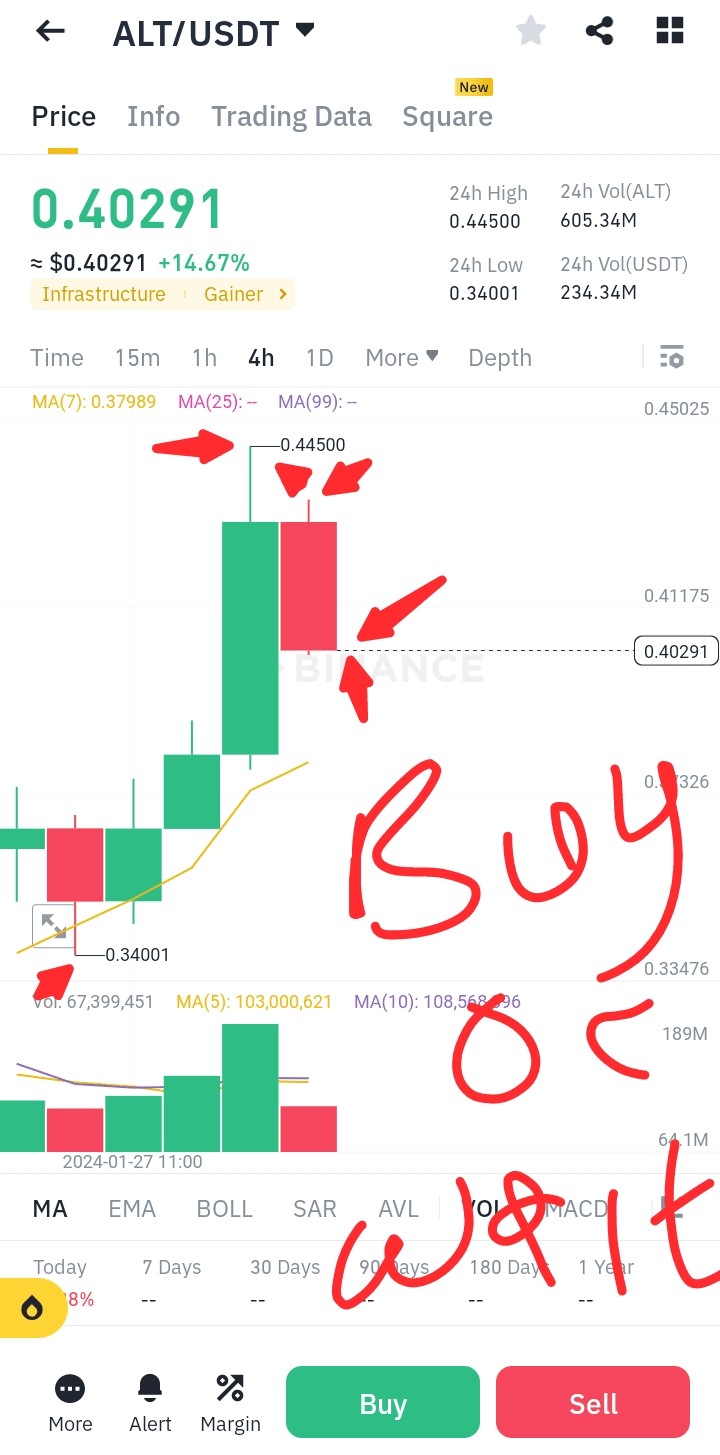Open the Infrastructure Gainer tag
This screenshot has width=720, height=1455.
click(163, 294)
